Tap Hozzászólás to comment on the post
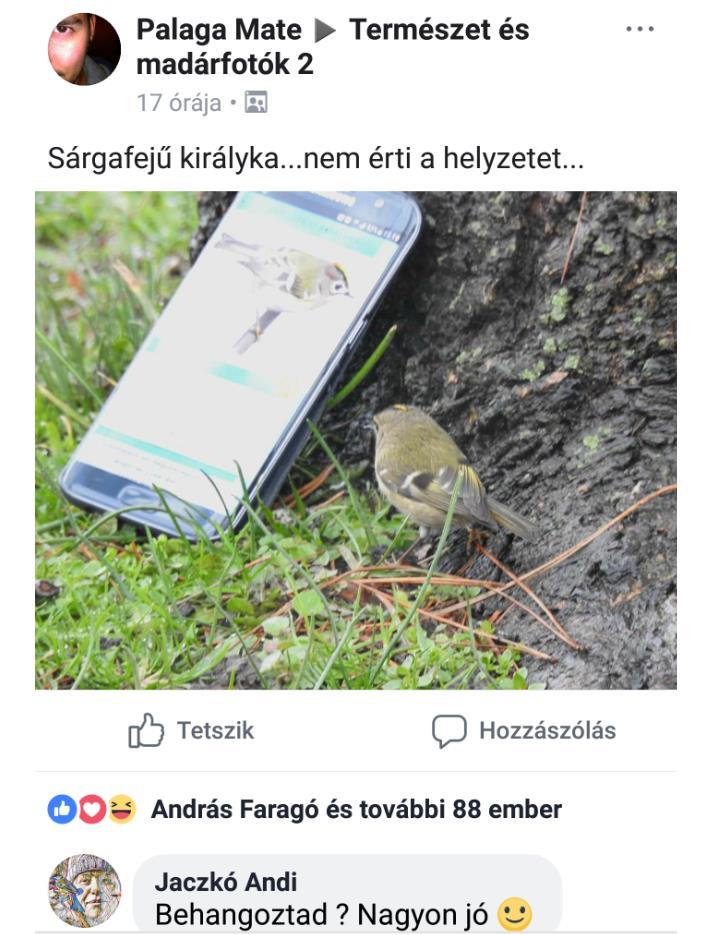This screenshot has width=704, height=935. coord(524,731)
